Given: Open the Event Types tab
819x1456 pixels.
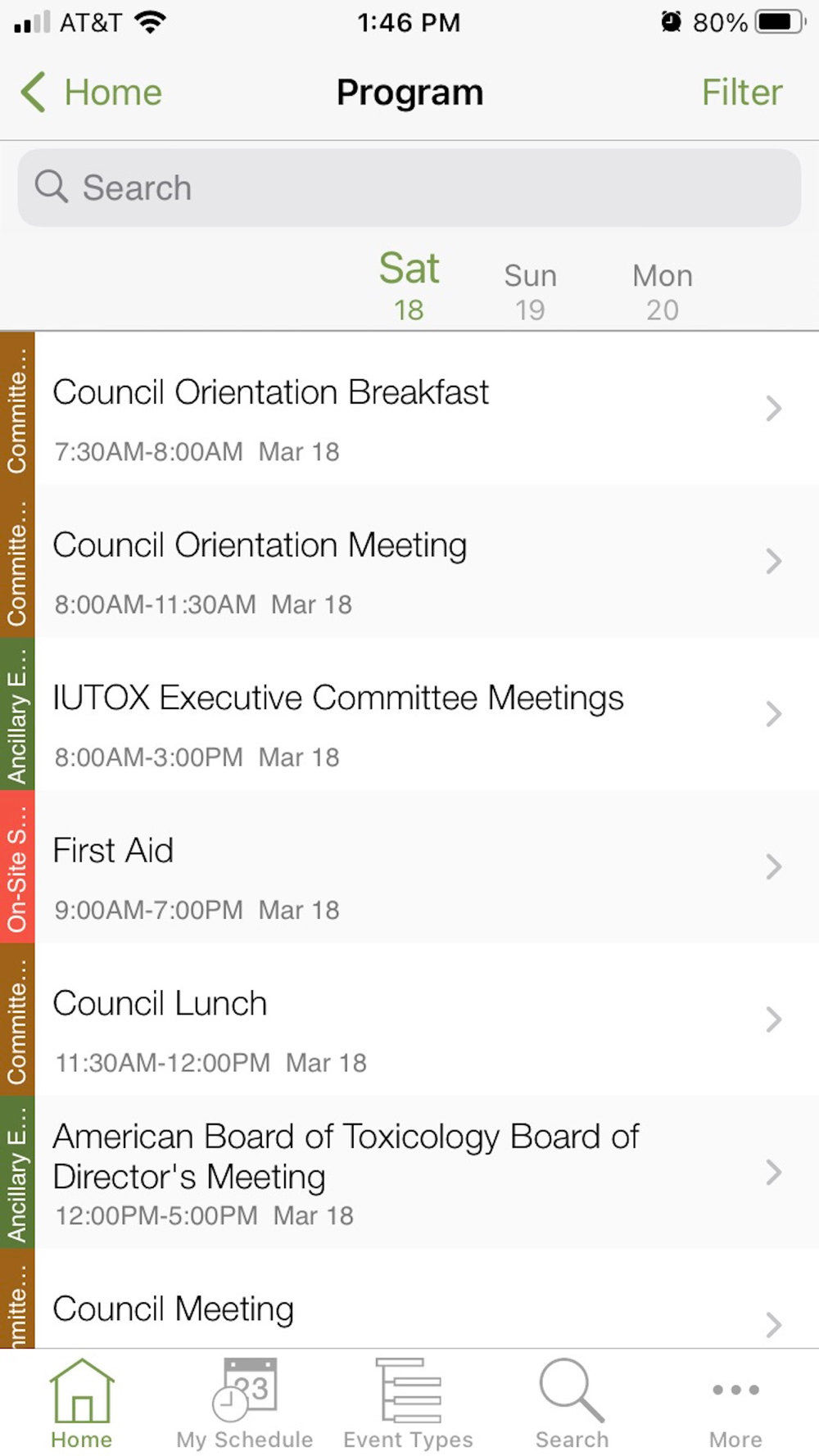Looking at the screenshot, I should pyautogui.click(x=408, y=1404).
